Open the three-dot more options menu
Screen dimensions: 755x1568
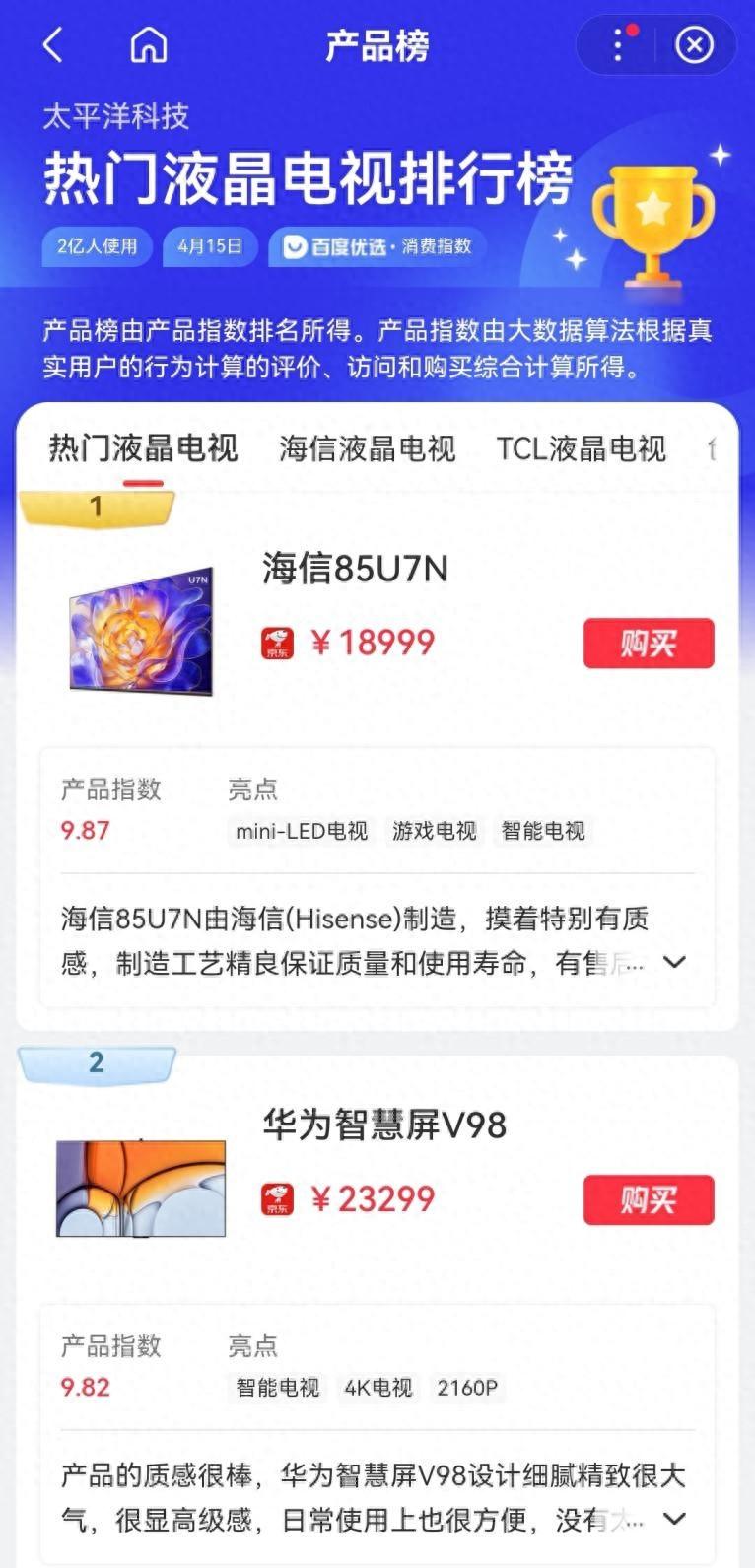pos(618,45)
